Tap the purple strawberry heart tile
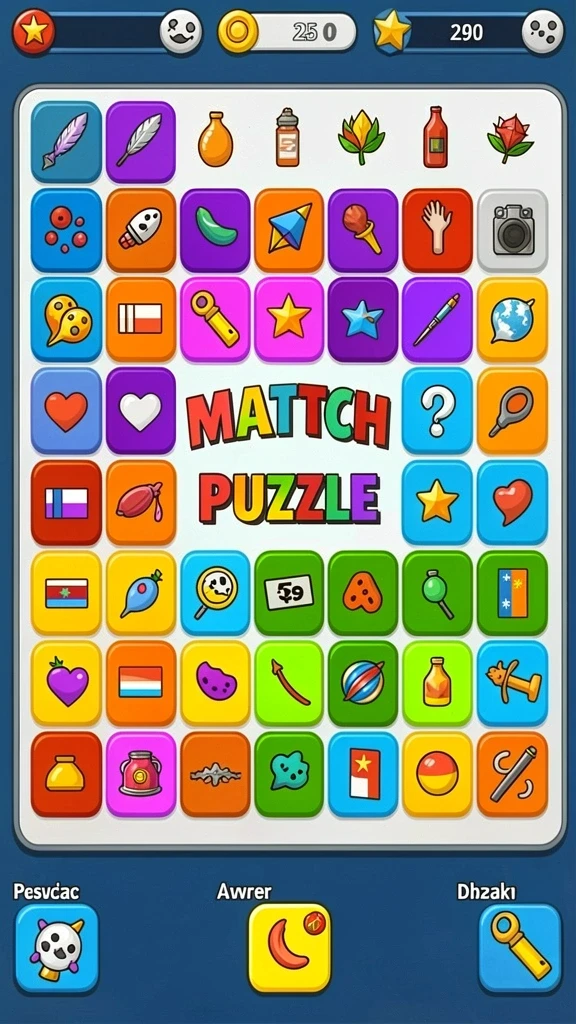This screenshot has height=1024, width=576. (66, 683)
